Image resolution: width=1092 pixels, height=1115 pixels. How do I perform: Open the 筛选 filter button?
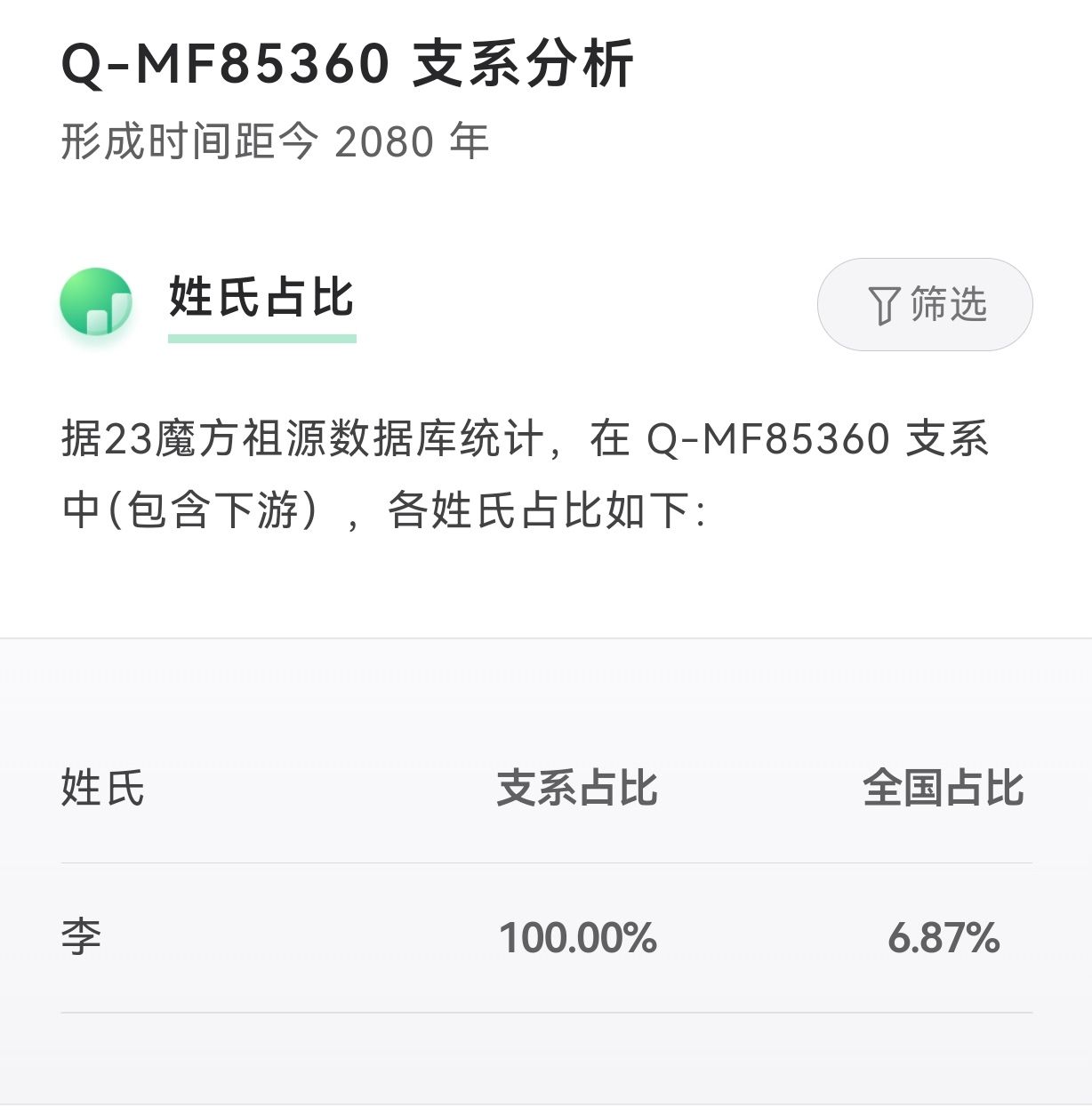coord(925,305)
